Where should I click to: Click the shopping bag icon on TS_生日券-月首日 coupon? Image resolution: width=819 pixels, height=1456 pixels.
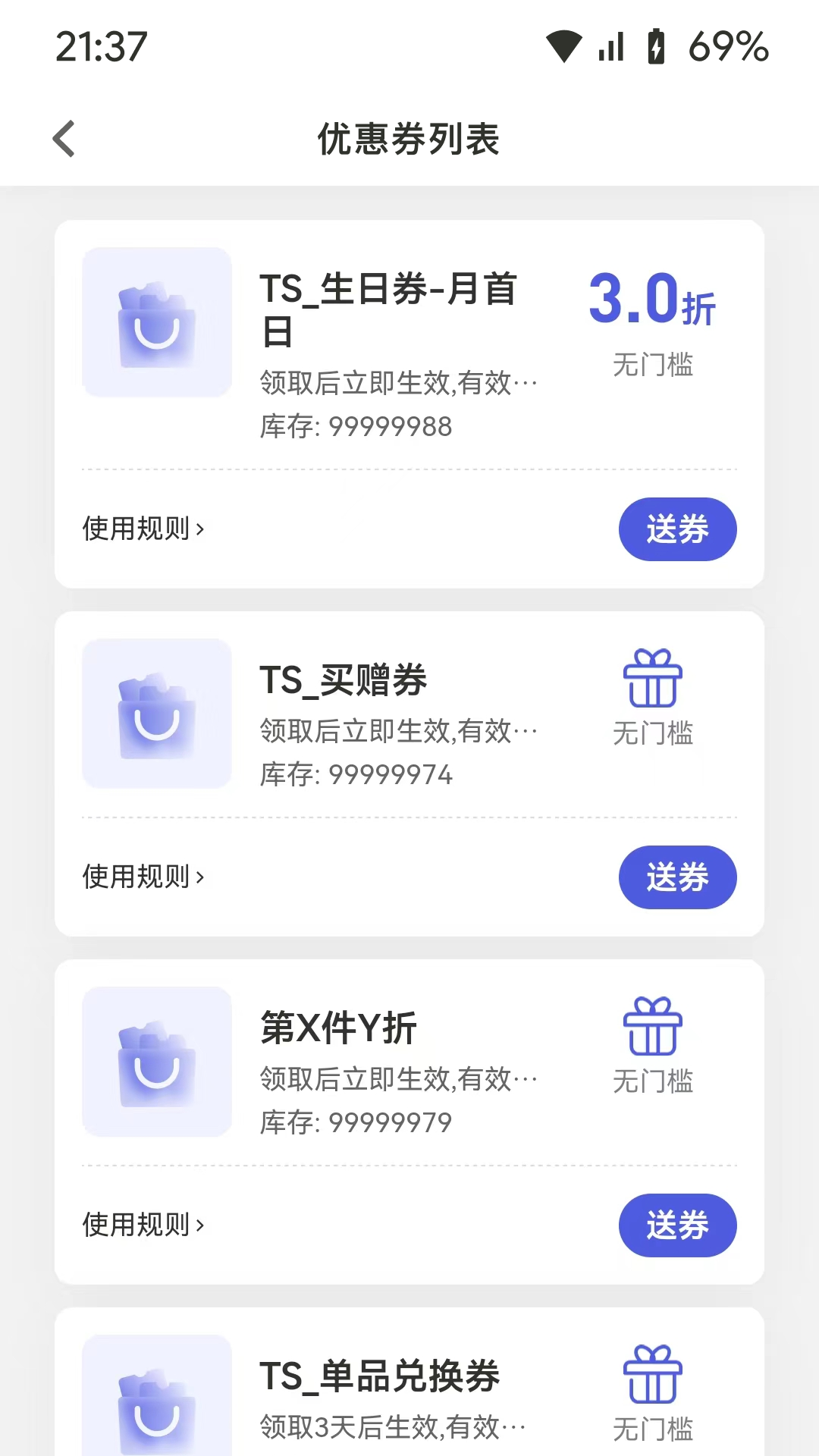156,324
